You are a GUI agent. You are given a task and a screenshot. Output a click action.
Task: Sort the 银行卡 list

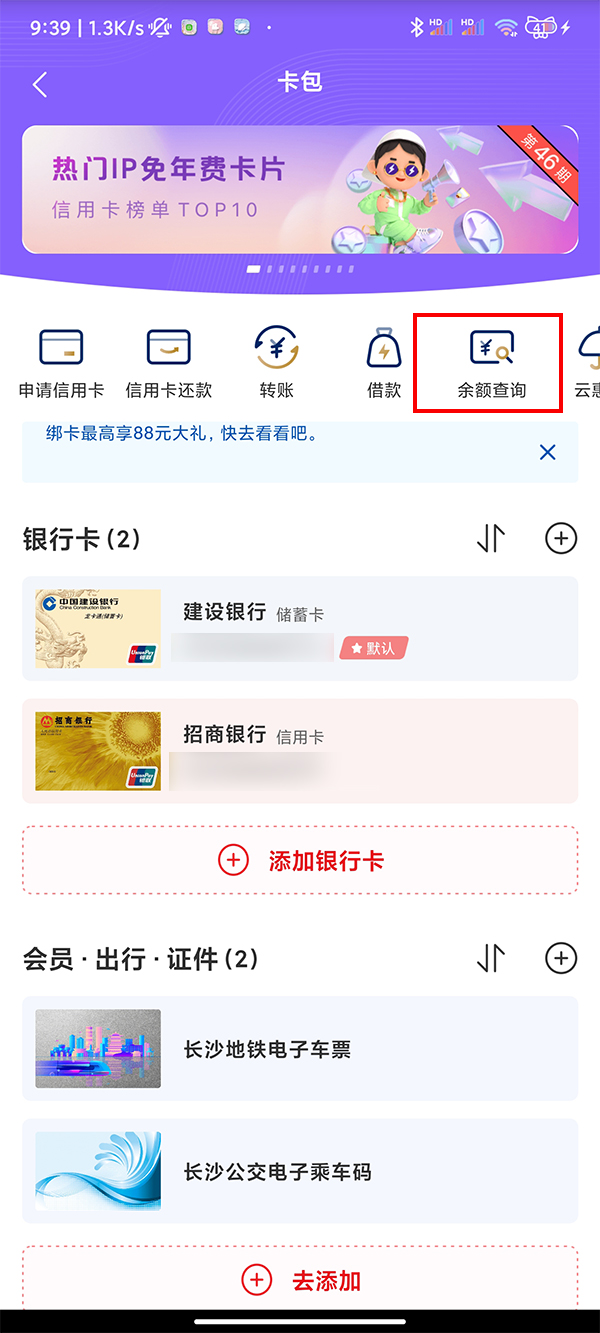tap(490, 539)
